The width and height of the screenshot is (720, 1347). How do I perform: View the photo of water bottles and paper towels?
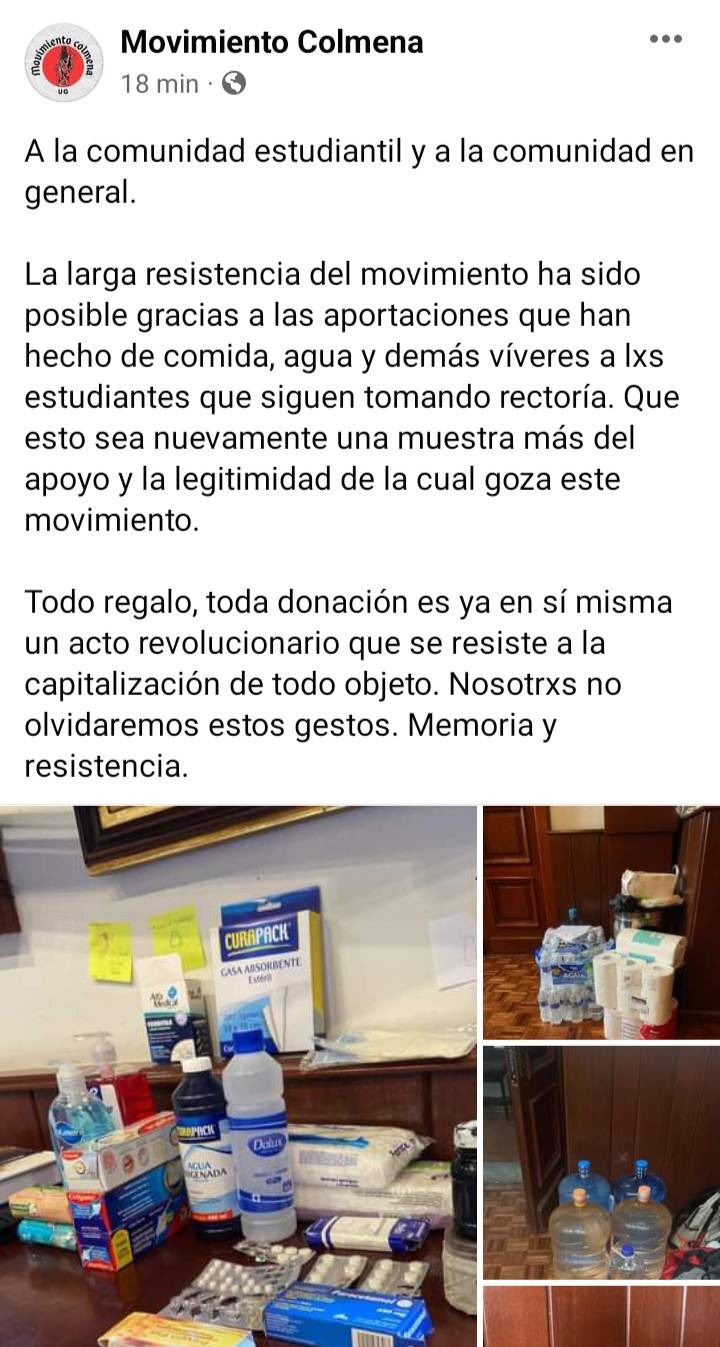pyautogui.click(x=601, y=922)
